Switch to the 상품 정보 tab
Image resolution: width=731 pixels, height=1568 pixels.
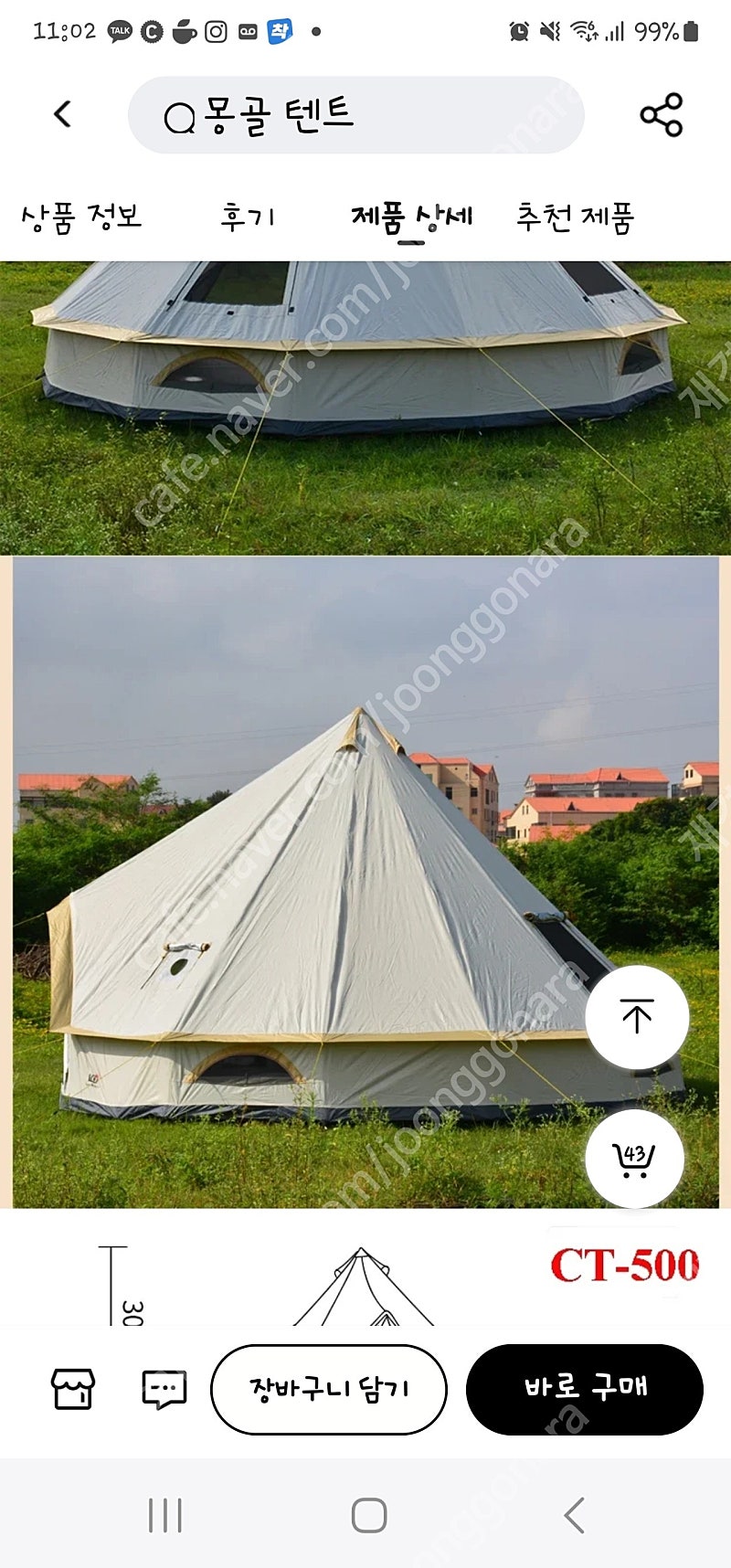(x=81, y=217)
